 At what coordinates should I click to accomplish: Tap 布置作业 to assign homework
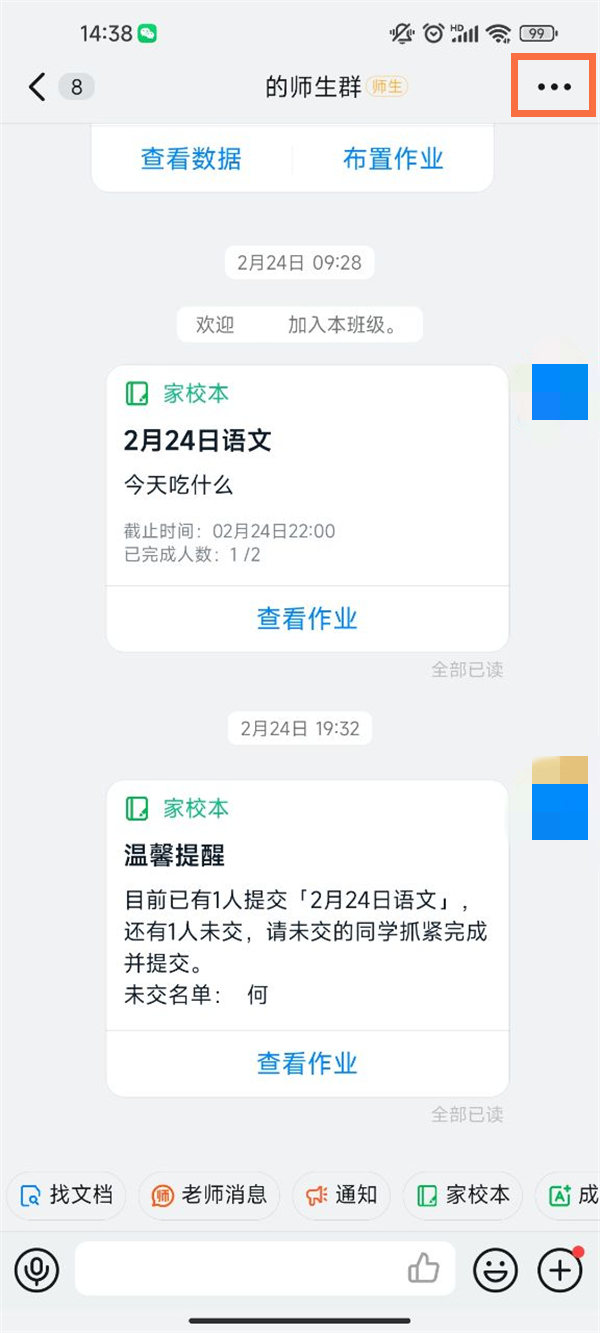point(393,159)
